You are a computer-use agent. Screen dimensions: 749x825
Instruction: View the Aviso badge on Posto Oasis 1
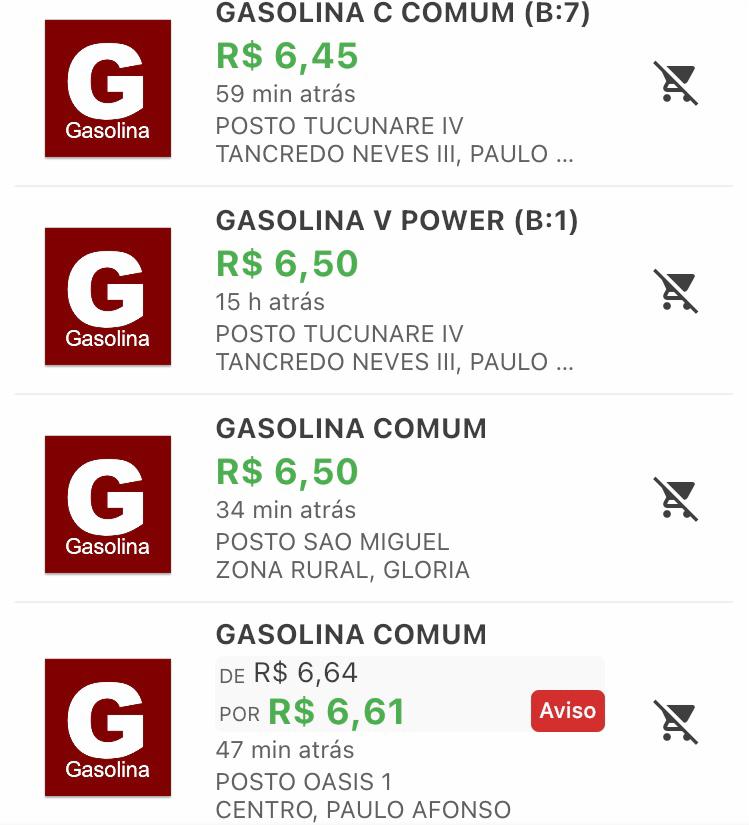tap(567, 711)
